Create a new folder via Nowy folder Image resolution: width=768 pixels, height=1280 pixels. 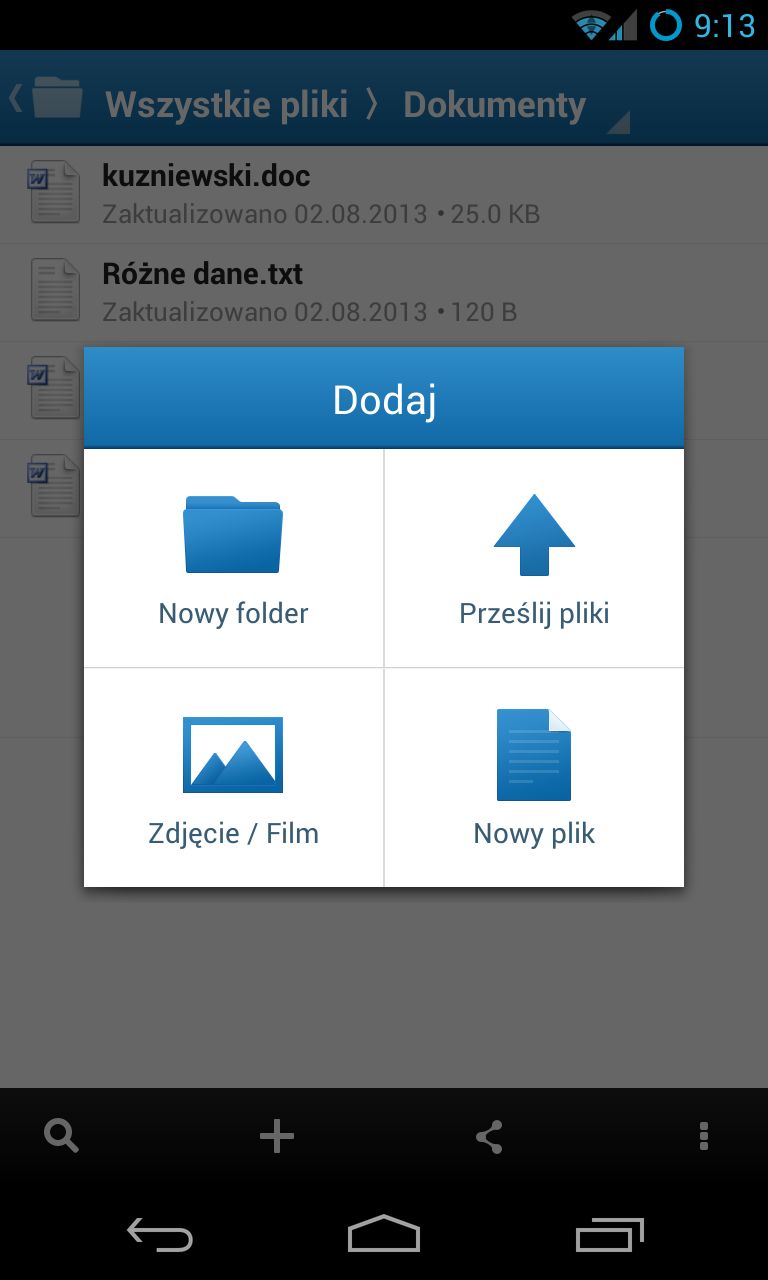(x=233, y=558)
